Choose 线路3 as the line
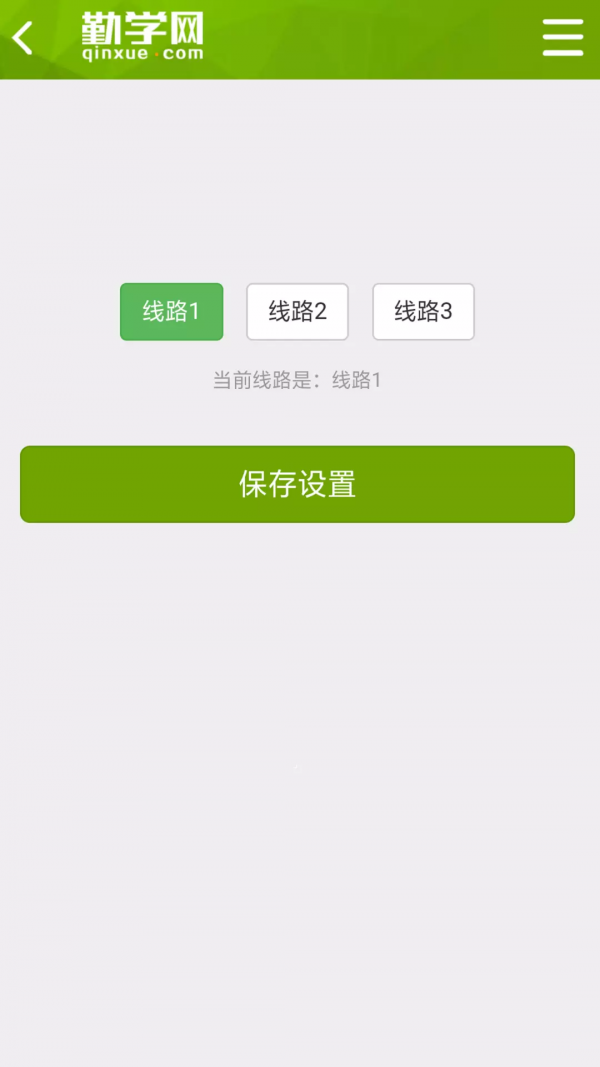Screen dimensions: 600x1067 (423, 312)
